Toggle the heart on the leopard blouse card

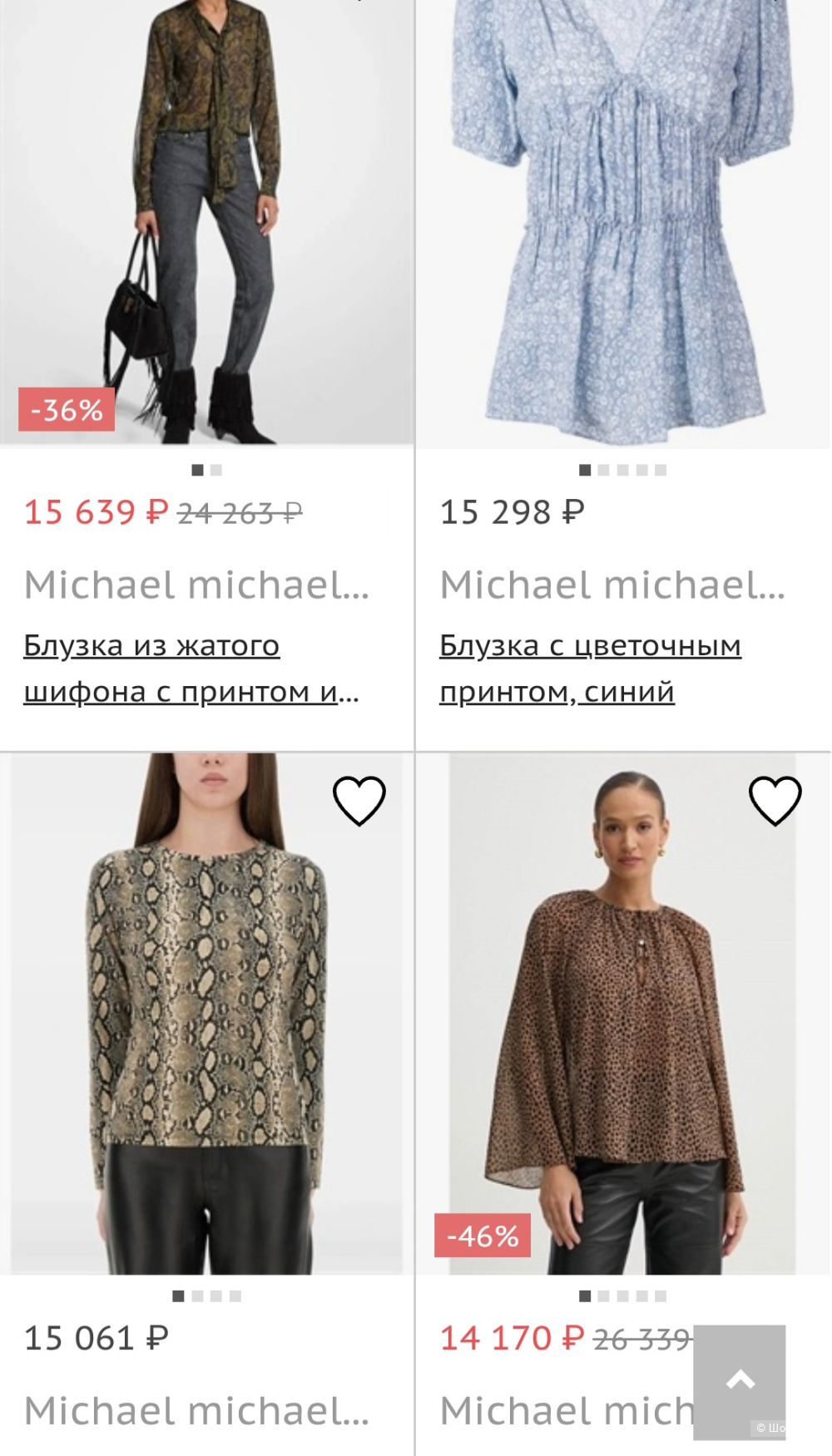click(x=774, y=802)
